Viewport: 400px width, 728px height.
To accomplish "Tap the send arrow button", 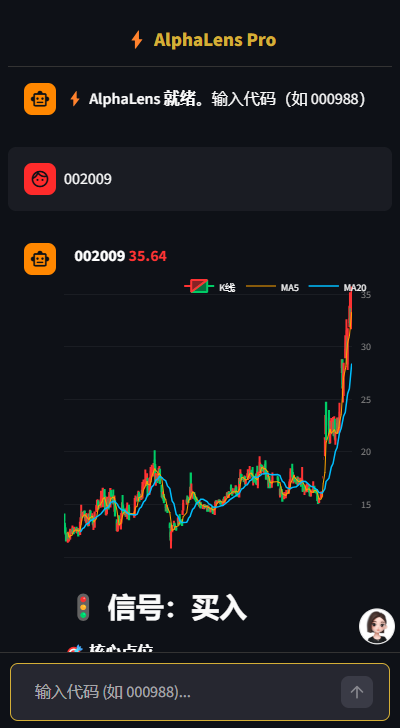I will tap(357, 692).
